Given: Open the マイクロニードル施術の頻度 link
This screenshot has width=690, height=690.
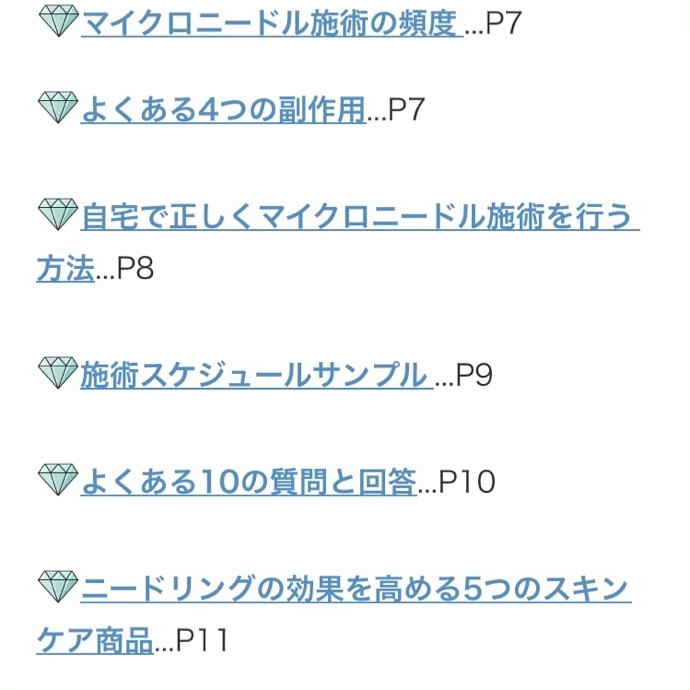Looking at the screenshot, I should pos(268,22).
